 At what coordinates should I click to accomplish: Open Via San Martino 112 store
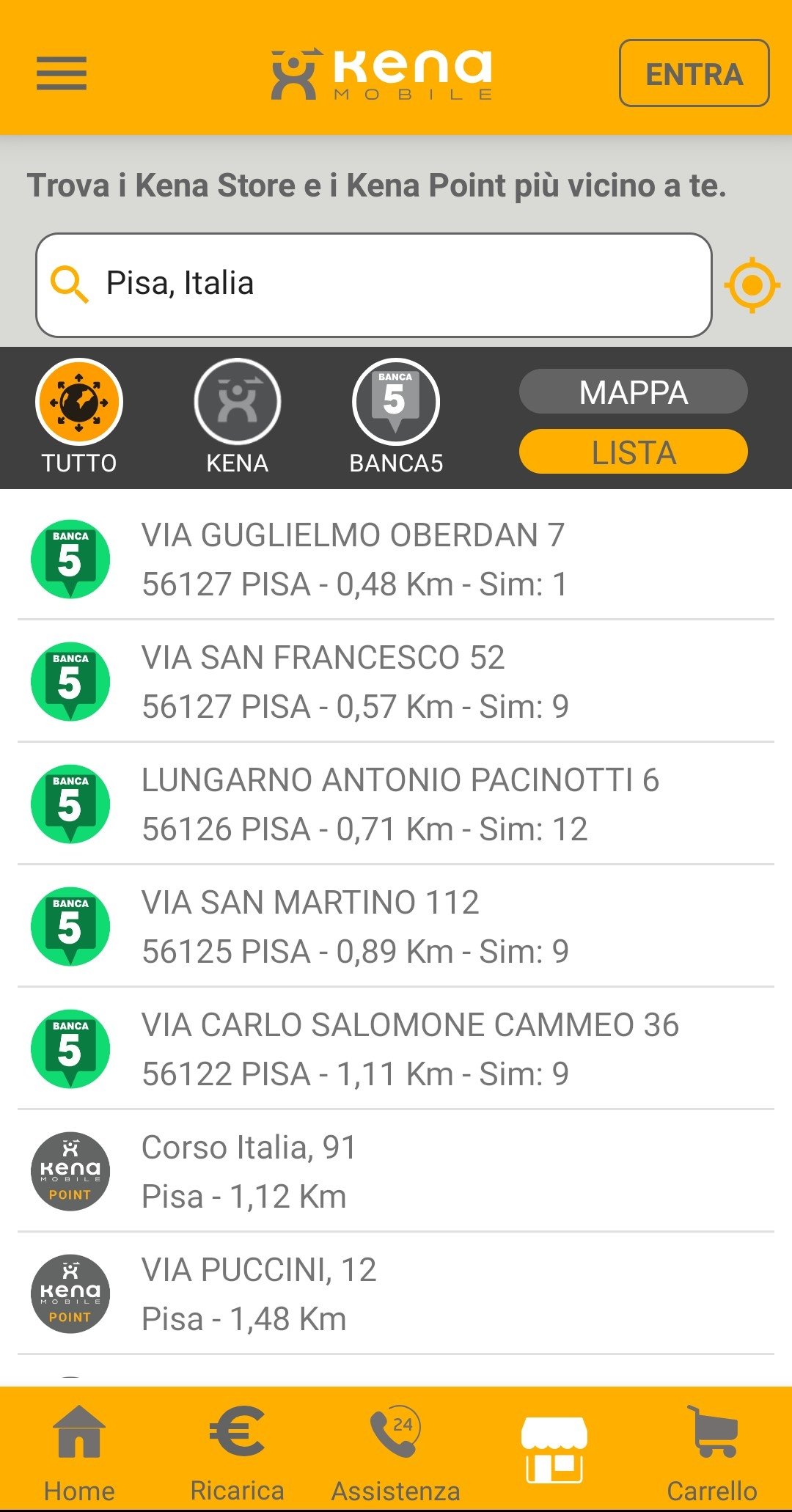[x=396, y=927]
